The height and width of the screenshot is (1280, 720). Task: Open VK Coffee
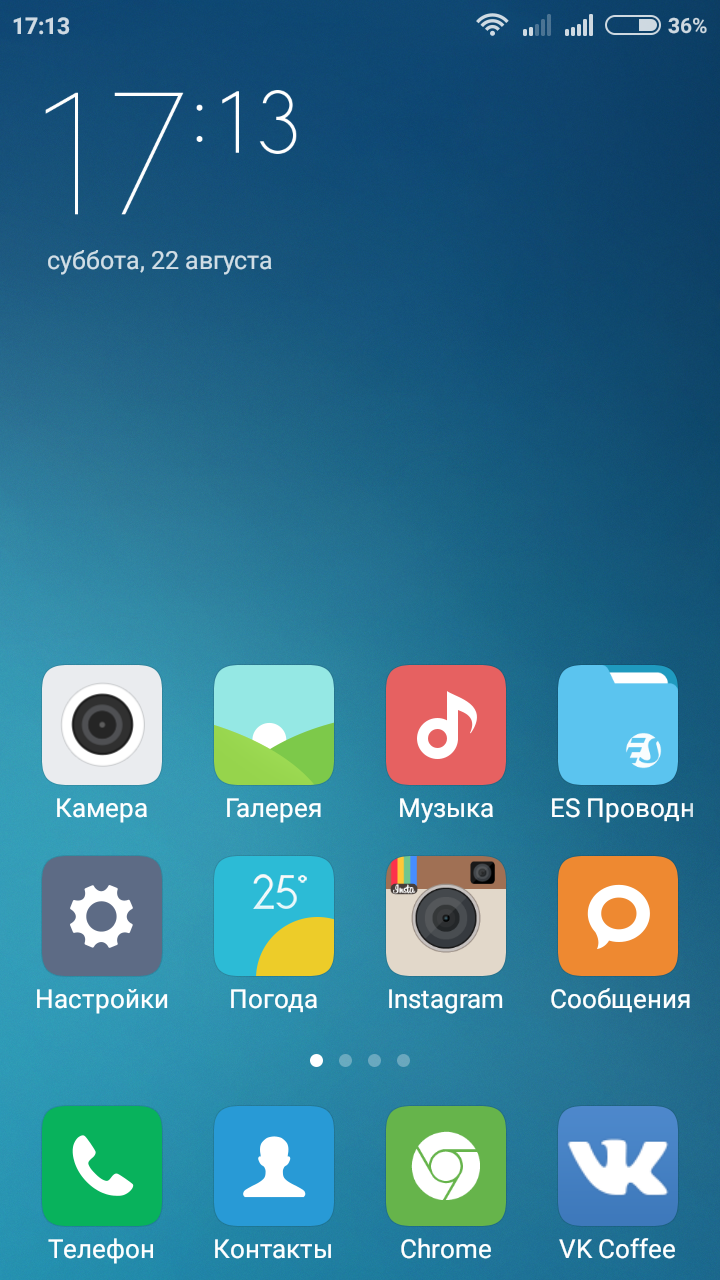(618, 1165)
